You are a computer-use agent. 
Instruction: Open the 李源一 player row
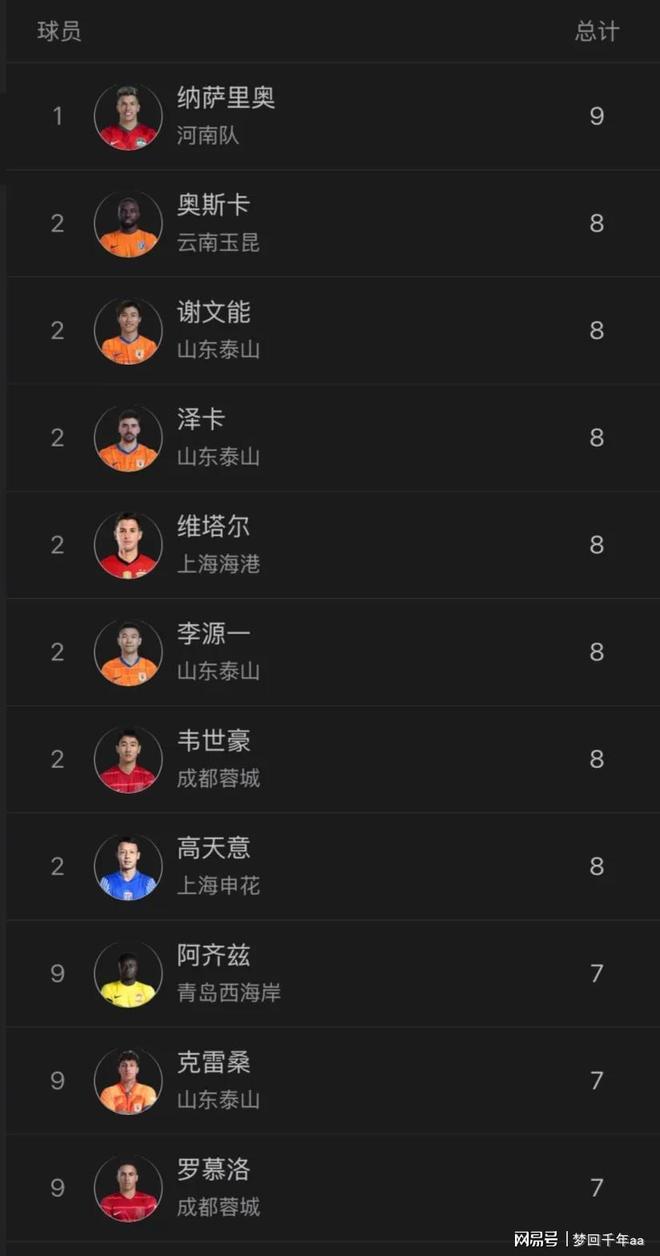(213, 634)
